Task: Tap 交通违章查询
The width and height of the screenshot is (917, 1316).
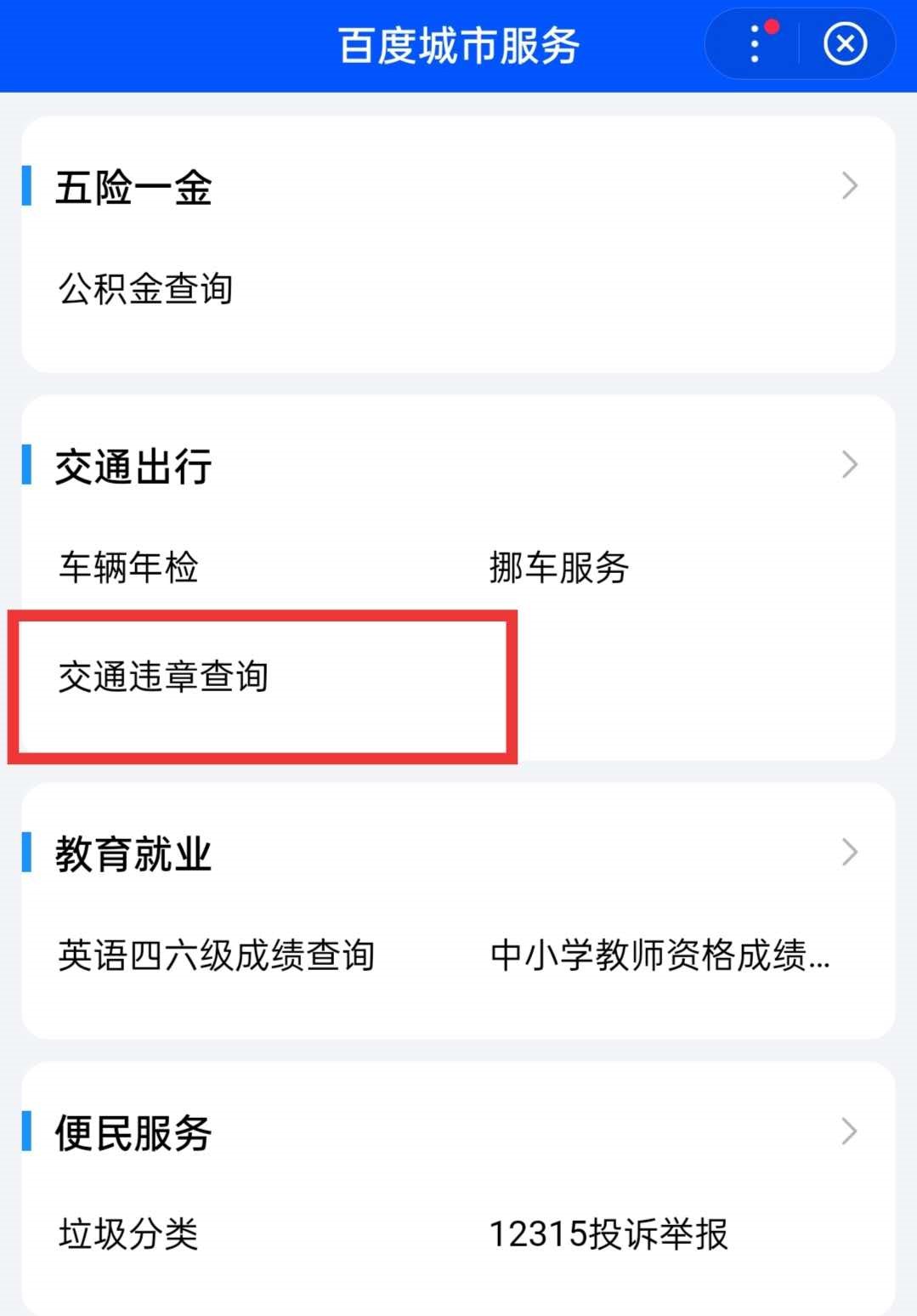Action: pyautogui.click(x=163, y=678)
